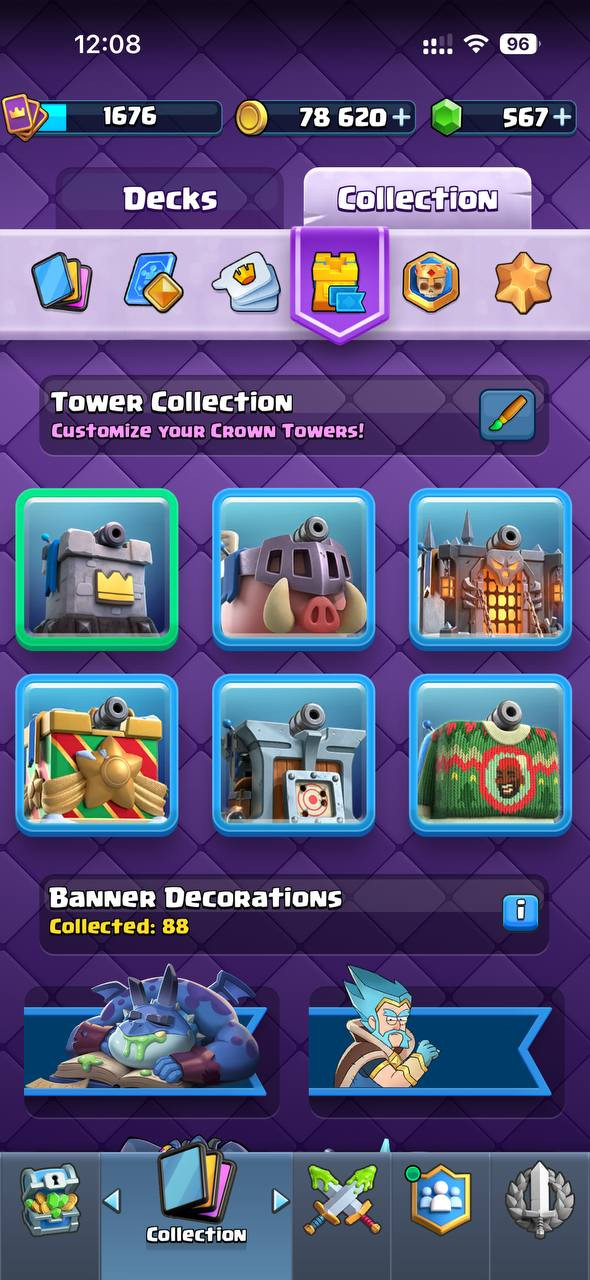
Task: Open the magic items tab icon
Action: pos(154,283)
